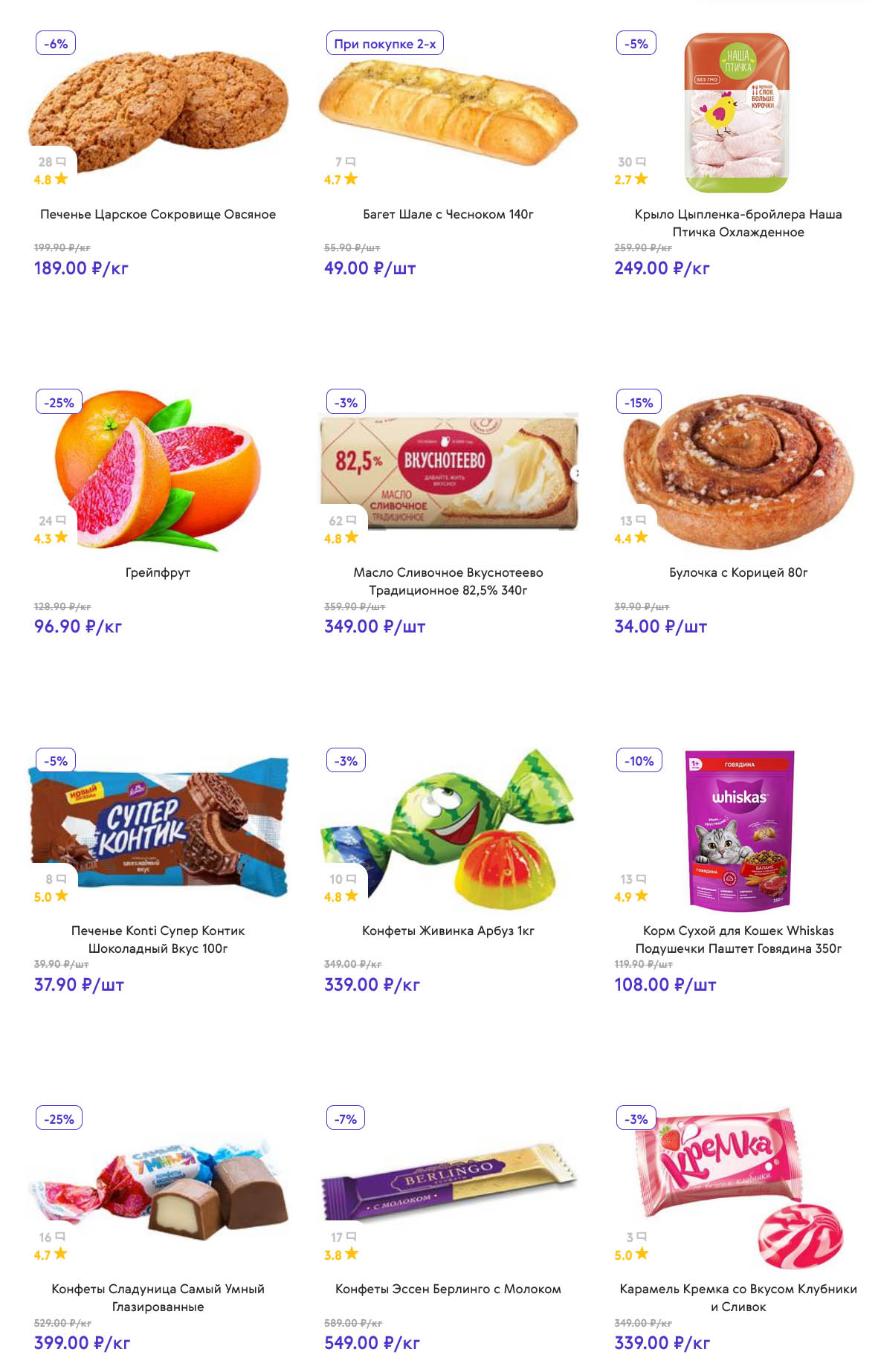
Task: View the Булочка с Корицей 80г product
Action: pyautogui.click(x=738, y=511)
